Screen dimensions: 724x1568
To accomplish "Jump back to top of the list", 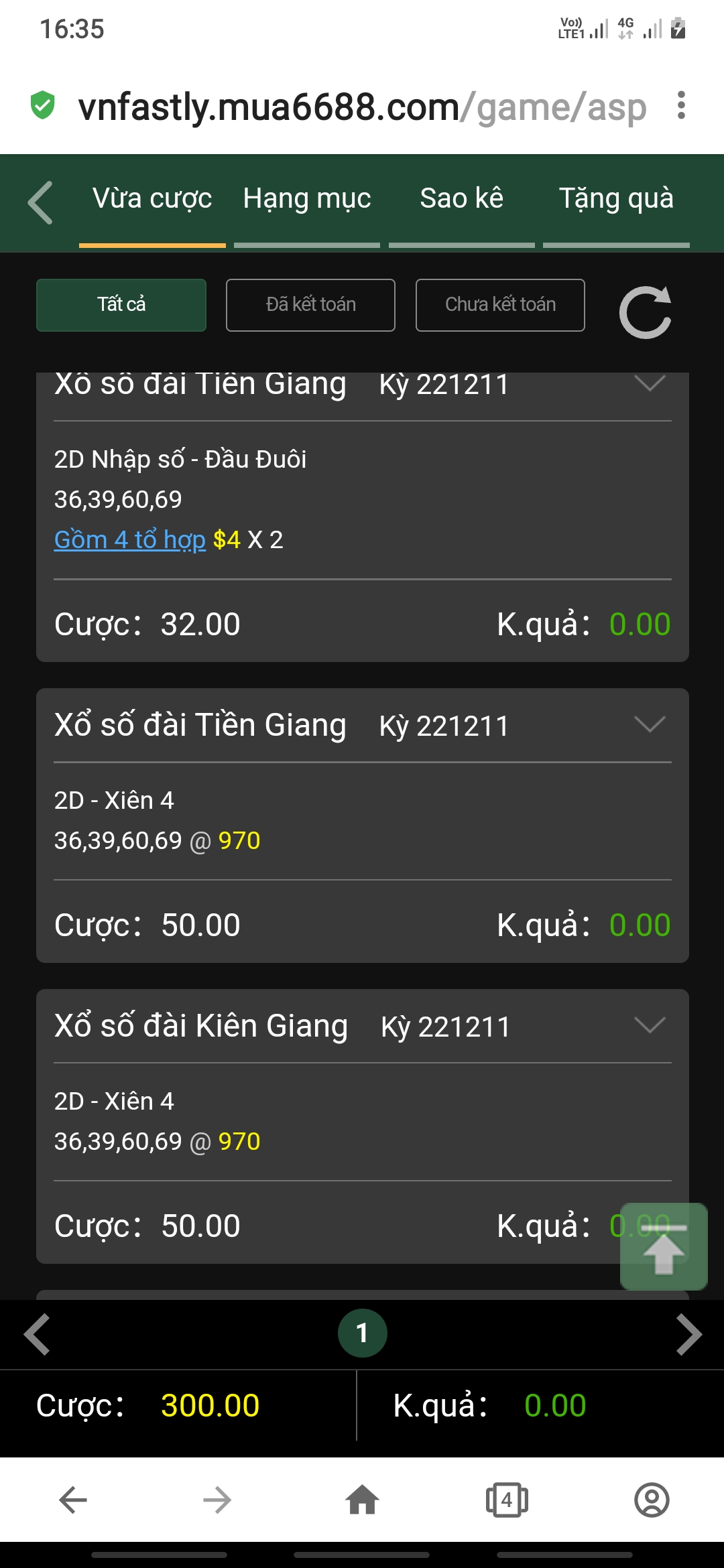I will (x=664, y=1246).
